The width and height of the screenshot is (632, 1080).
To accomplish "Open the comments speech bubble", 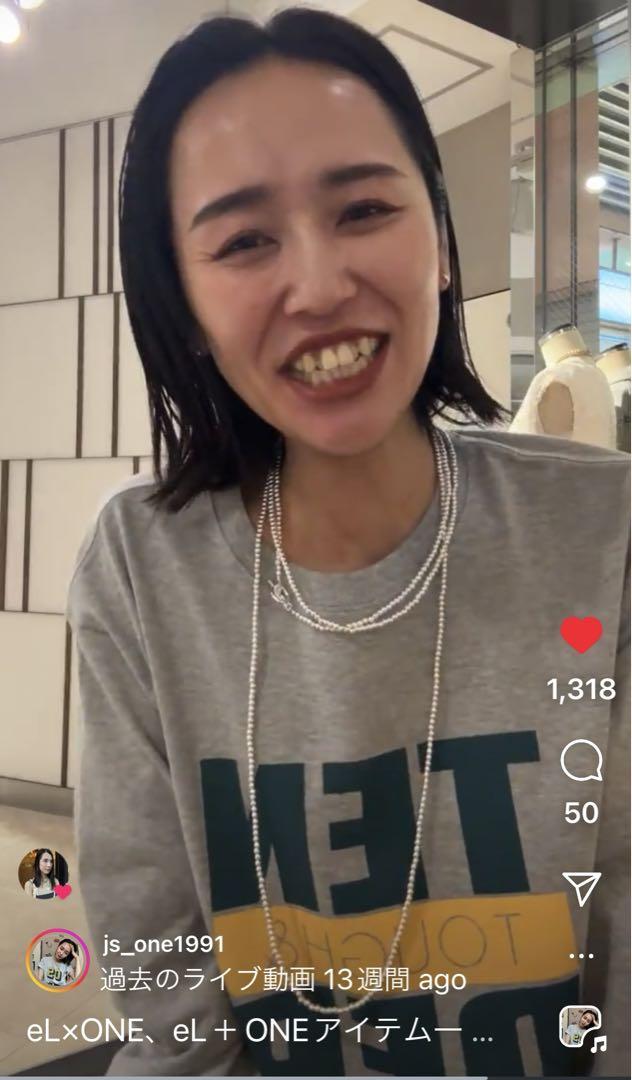I will pos(582,761).
